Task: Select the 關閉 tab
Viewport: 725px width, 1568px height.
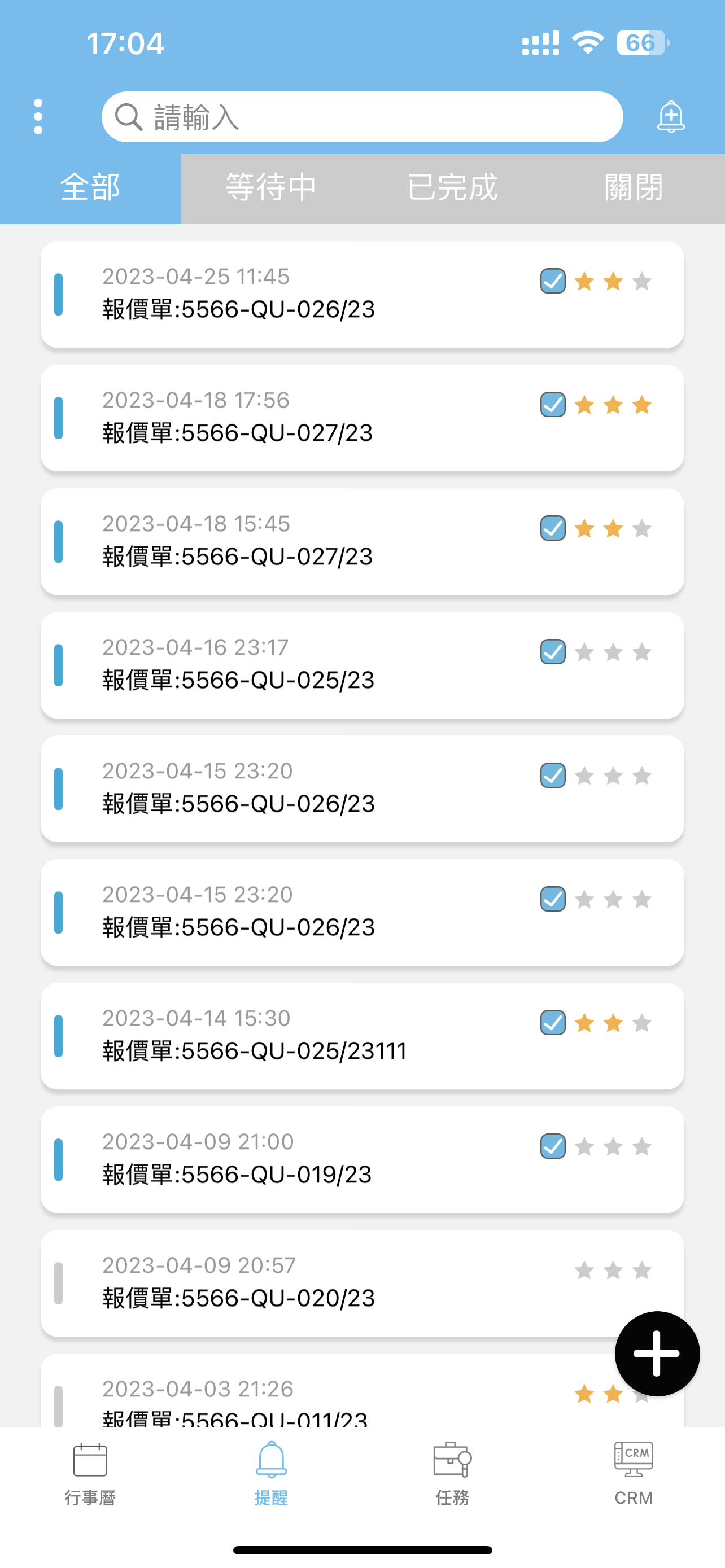Action: [x=634, y=188]
